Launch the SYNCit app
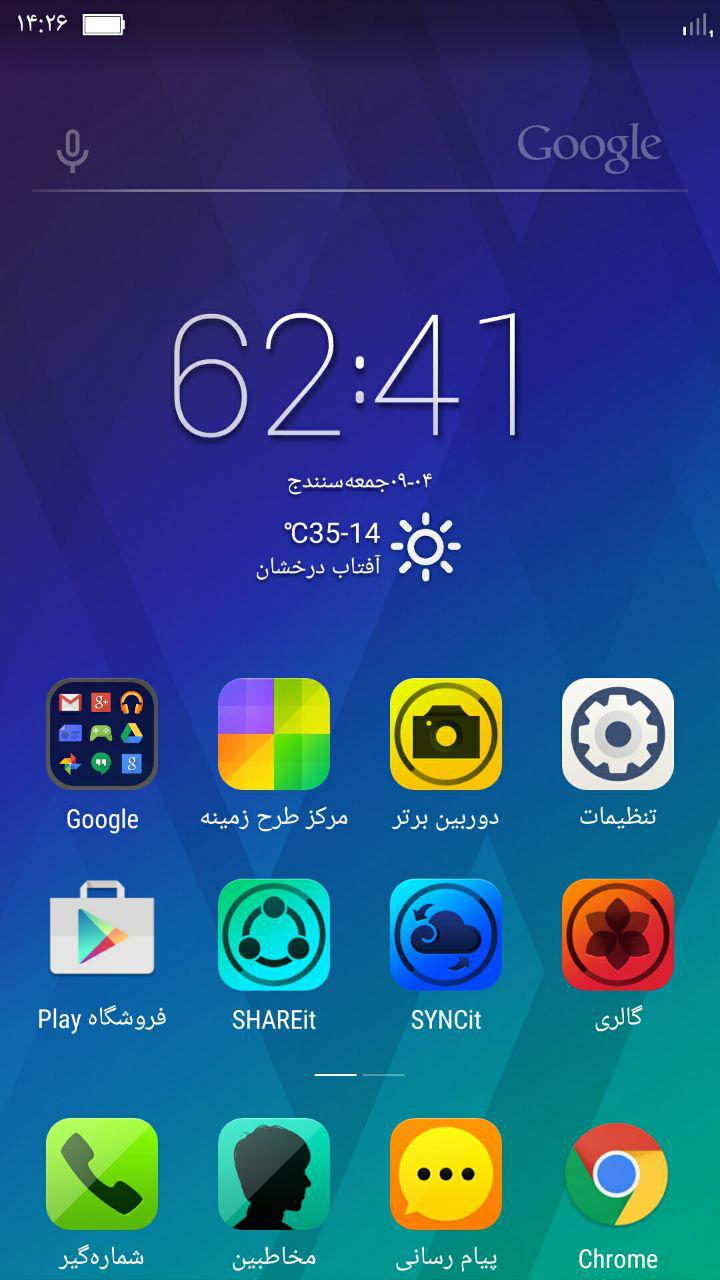Viewport: 720px width, 1280px height. [x=446, y=934]
